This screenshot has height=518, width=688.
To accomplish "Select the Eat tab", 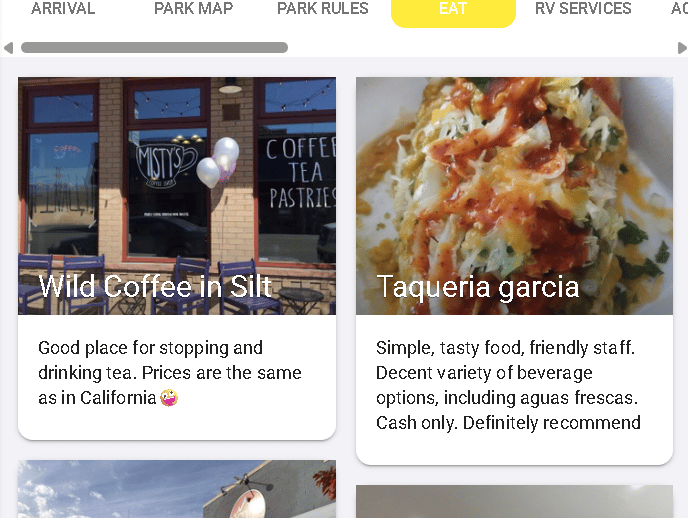I will [453, 10].
